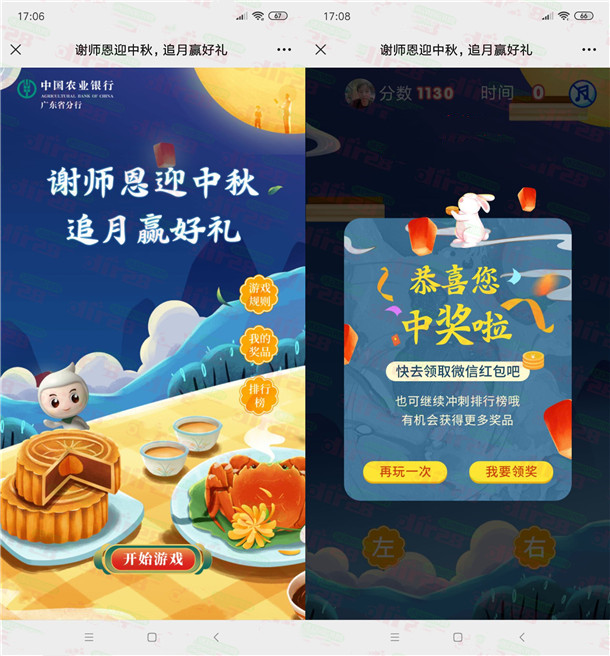Claim the prize via 我要领奖

click(510, 472)
